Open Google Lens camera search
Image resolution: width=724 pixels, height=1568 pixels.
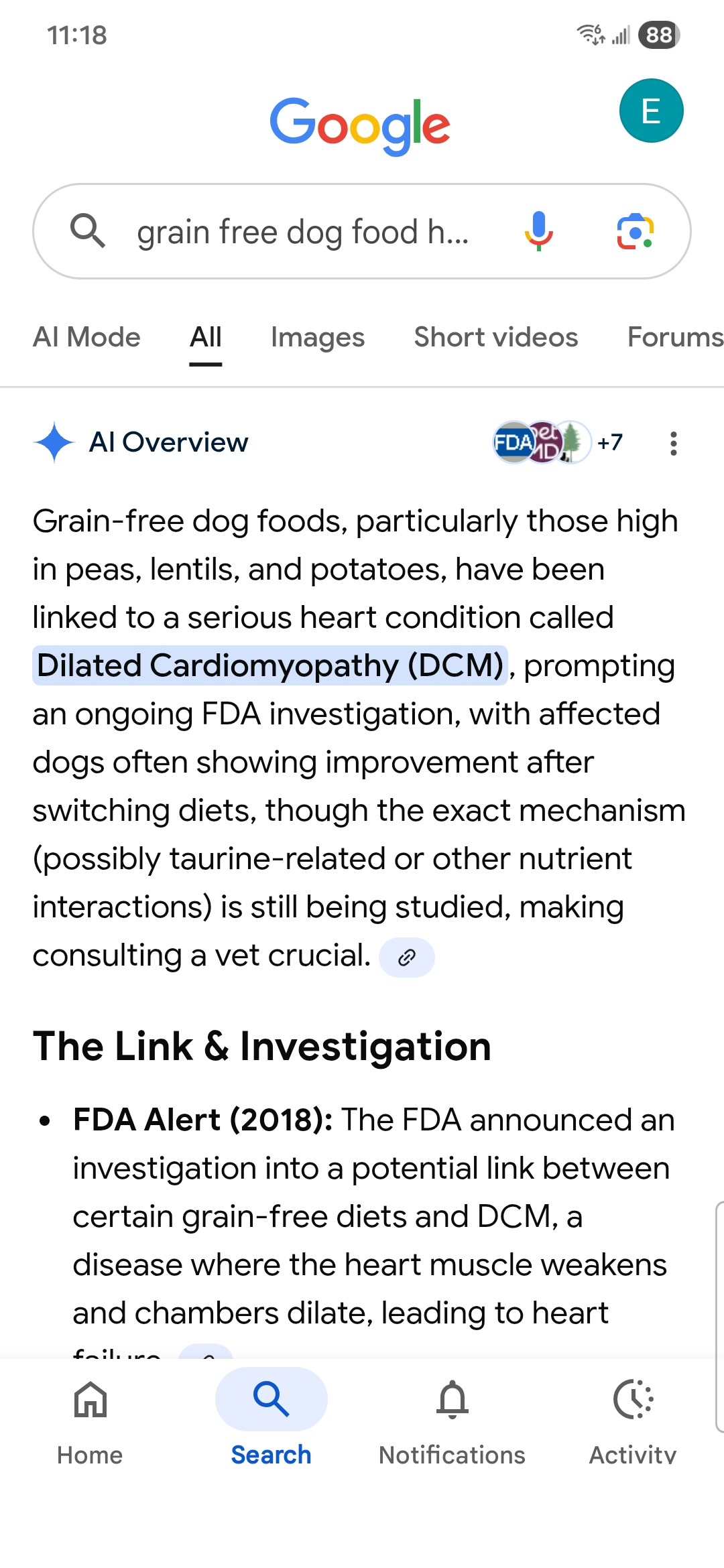click(634, 231)
